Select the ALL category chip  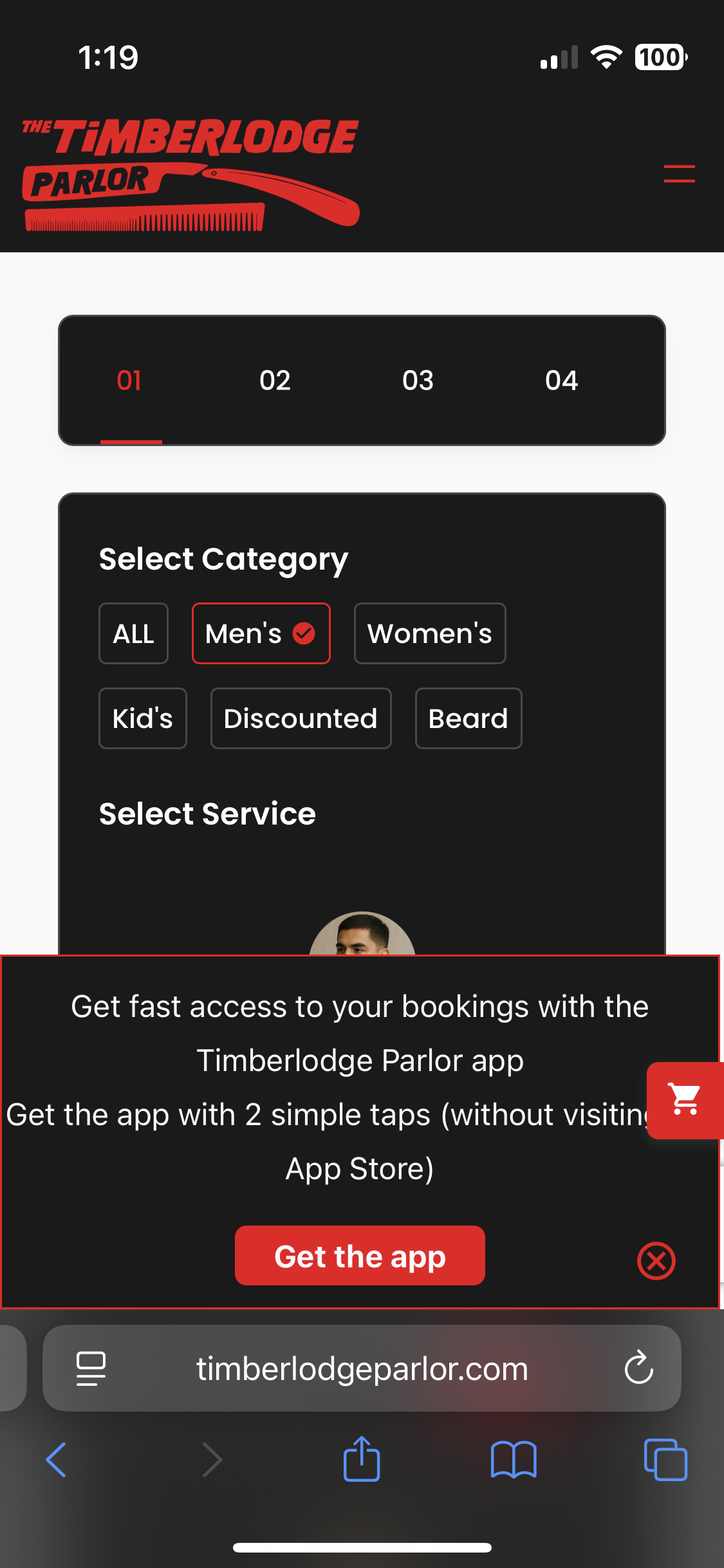(x=133, y=633)
